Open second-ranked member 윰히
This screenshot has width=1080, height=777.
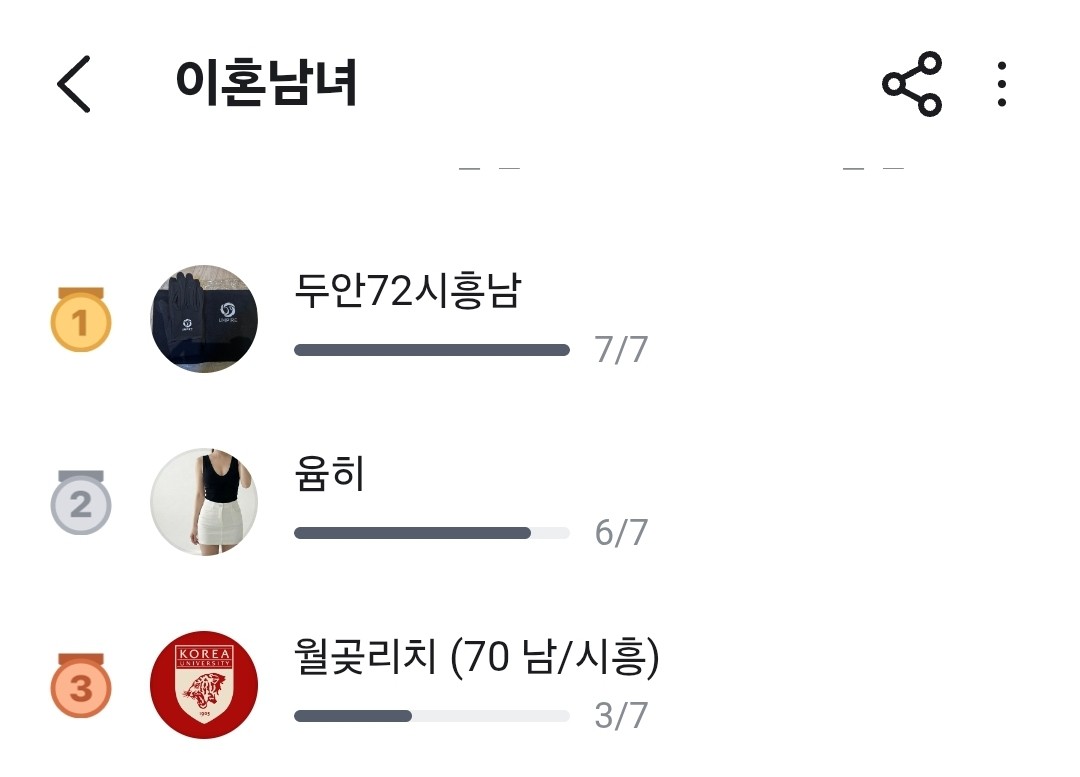click(x=540, y=501)
